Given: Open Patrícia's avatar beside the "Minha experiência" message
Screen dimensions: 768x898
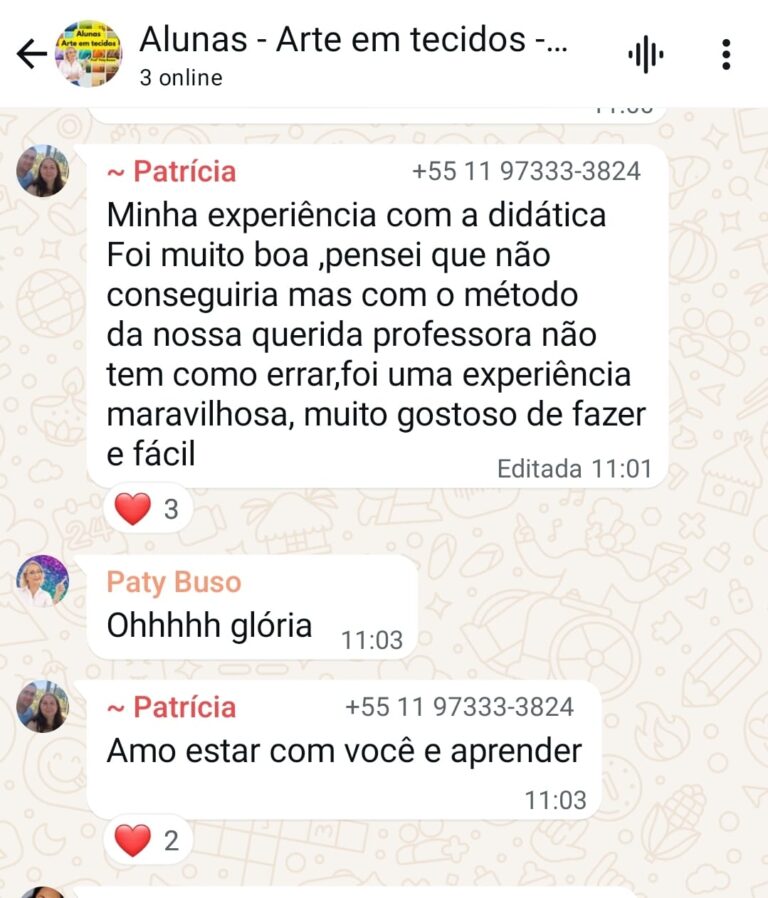Looking at the screenshot, I should 43,171.
